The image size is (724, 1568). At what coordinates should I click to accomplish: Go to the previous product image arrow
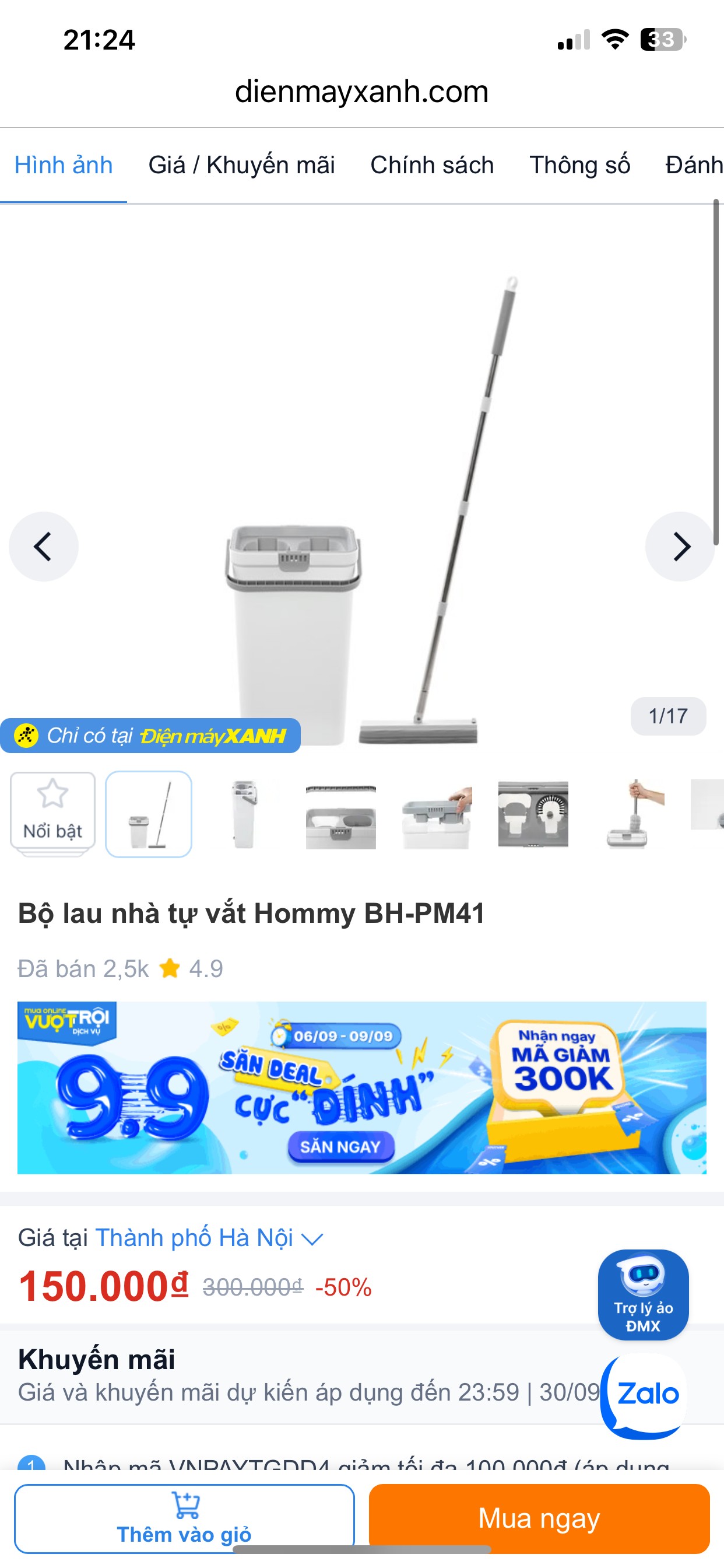point(44,546)
